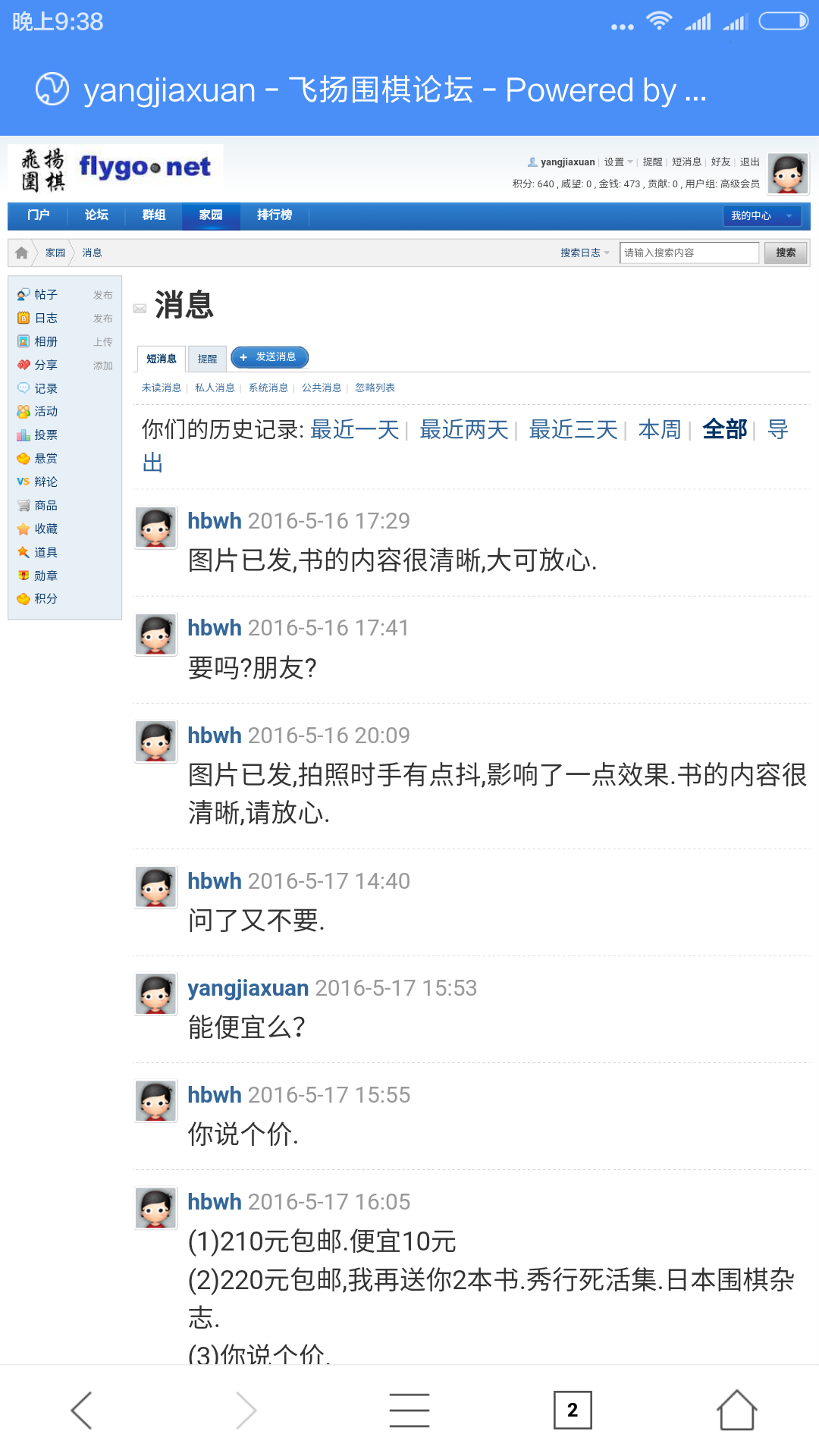Open the 排行榜 navigation tab
The width and height of the screenshot is (819, 1456).
tap(274, 215)
